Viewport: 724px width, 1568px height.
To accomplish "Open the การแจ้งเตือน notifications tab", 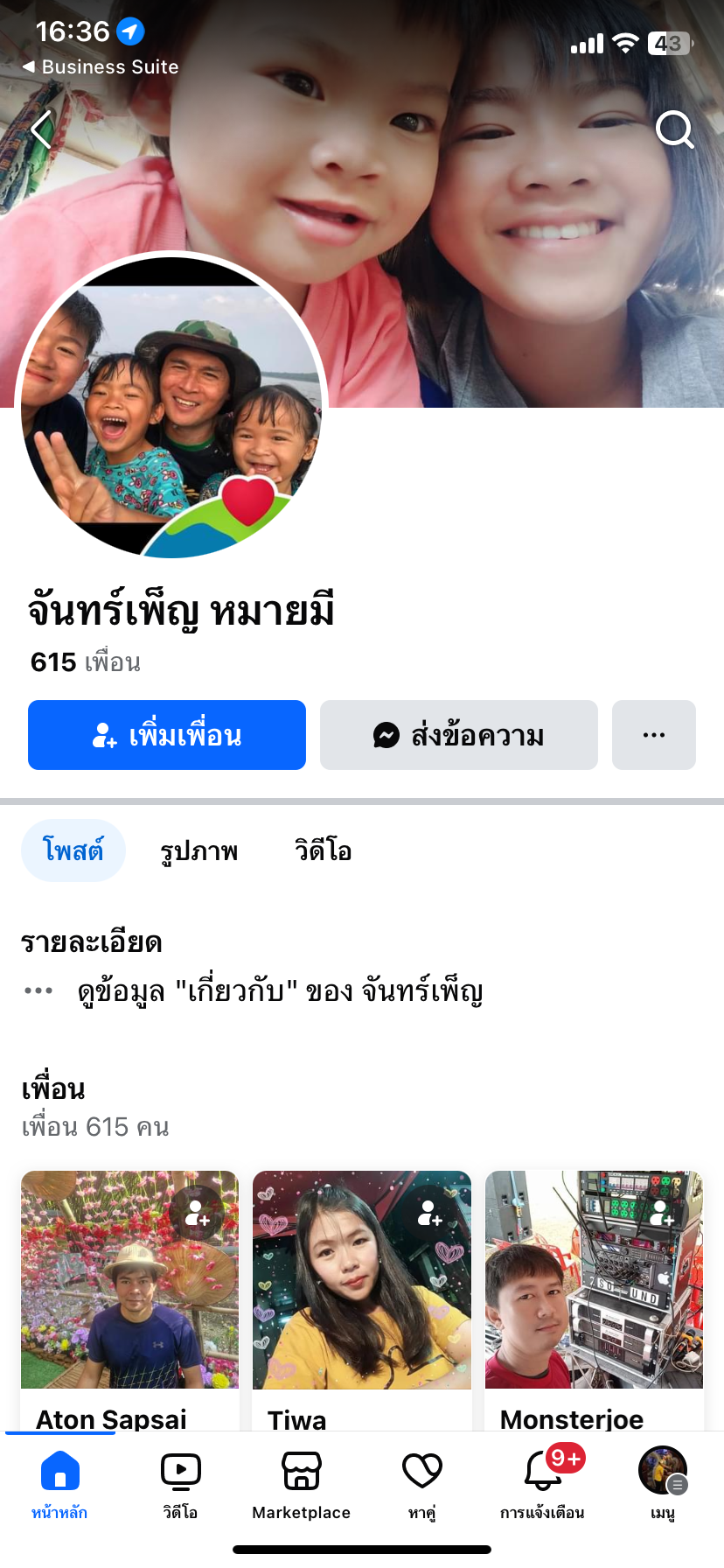I will (x=542, y=1484).
